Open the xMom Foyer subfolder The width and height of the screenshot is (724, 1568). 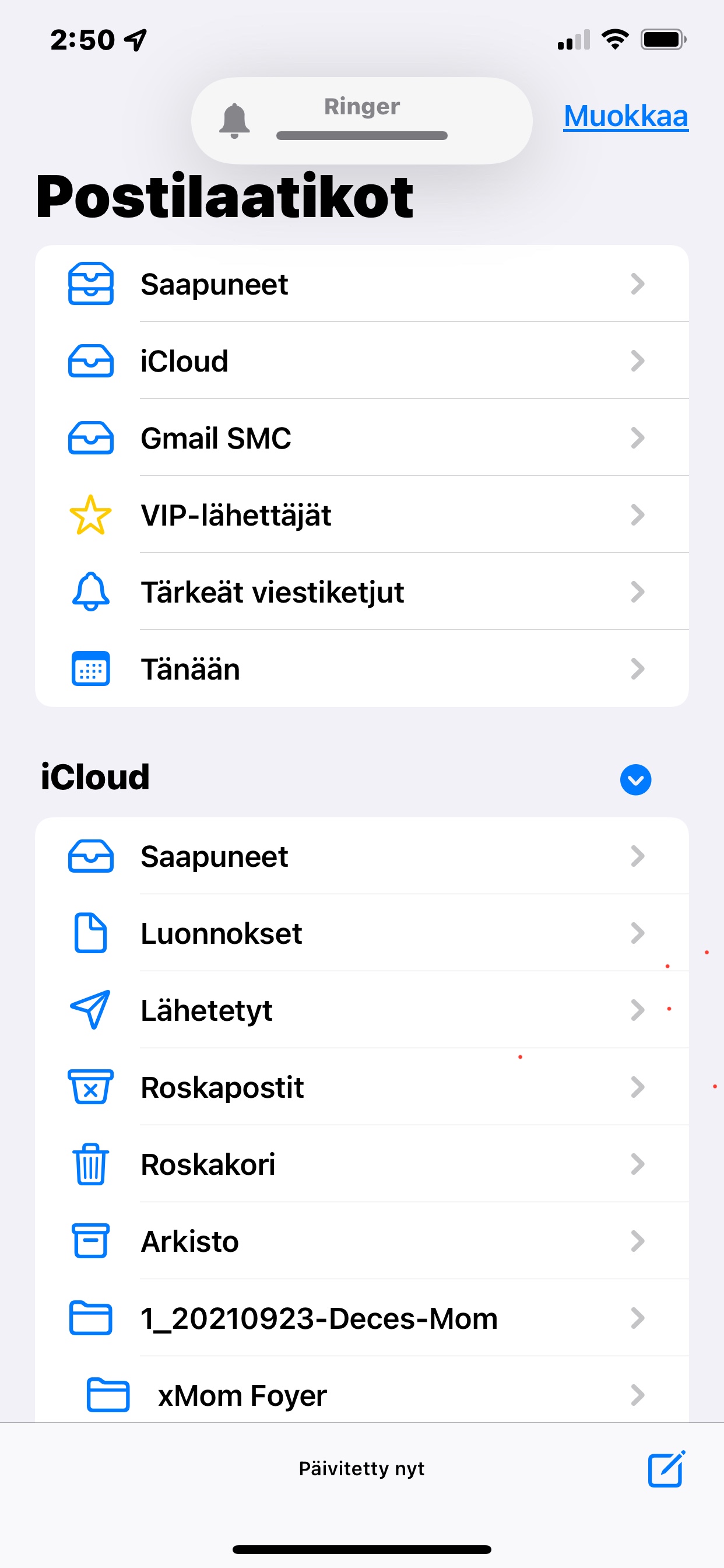361,1395
